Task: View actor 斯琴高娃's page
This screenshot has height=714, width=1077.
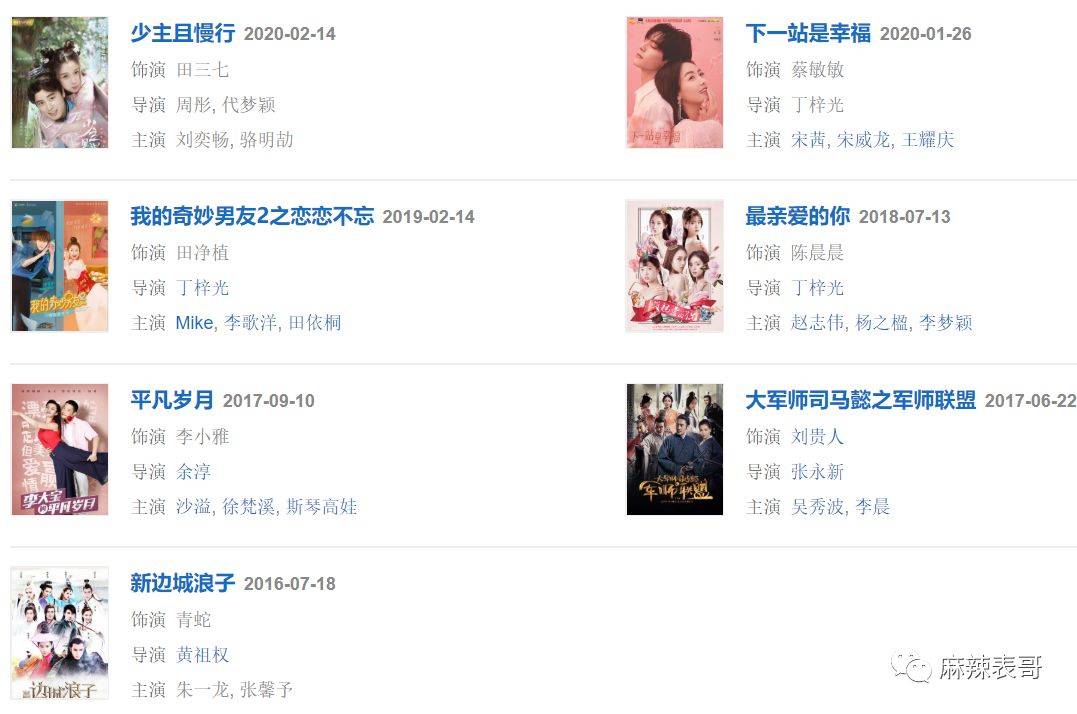Action: pos(322,507)
